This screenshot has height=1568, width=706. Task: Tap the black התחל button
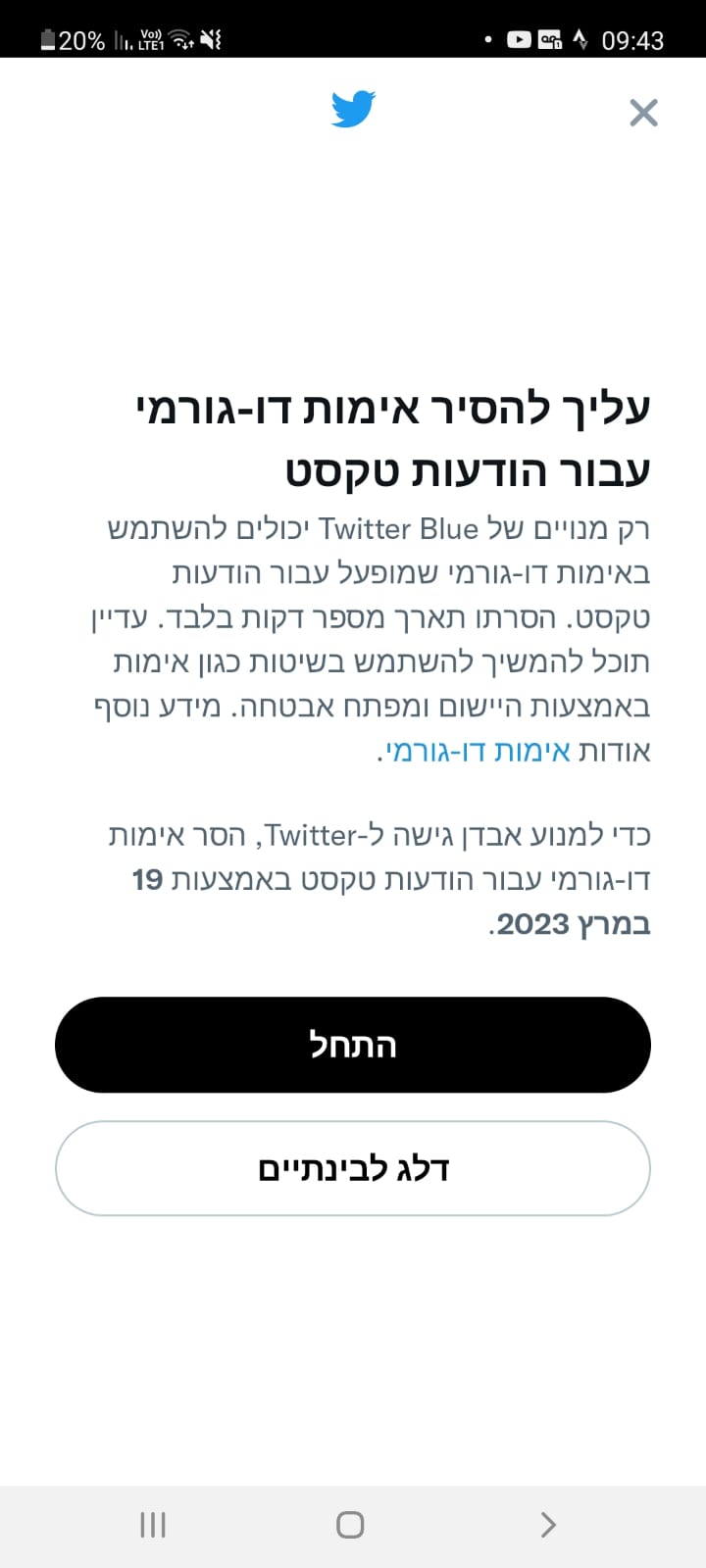pyautogui.click(x=353, y=1045)
